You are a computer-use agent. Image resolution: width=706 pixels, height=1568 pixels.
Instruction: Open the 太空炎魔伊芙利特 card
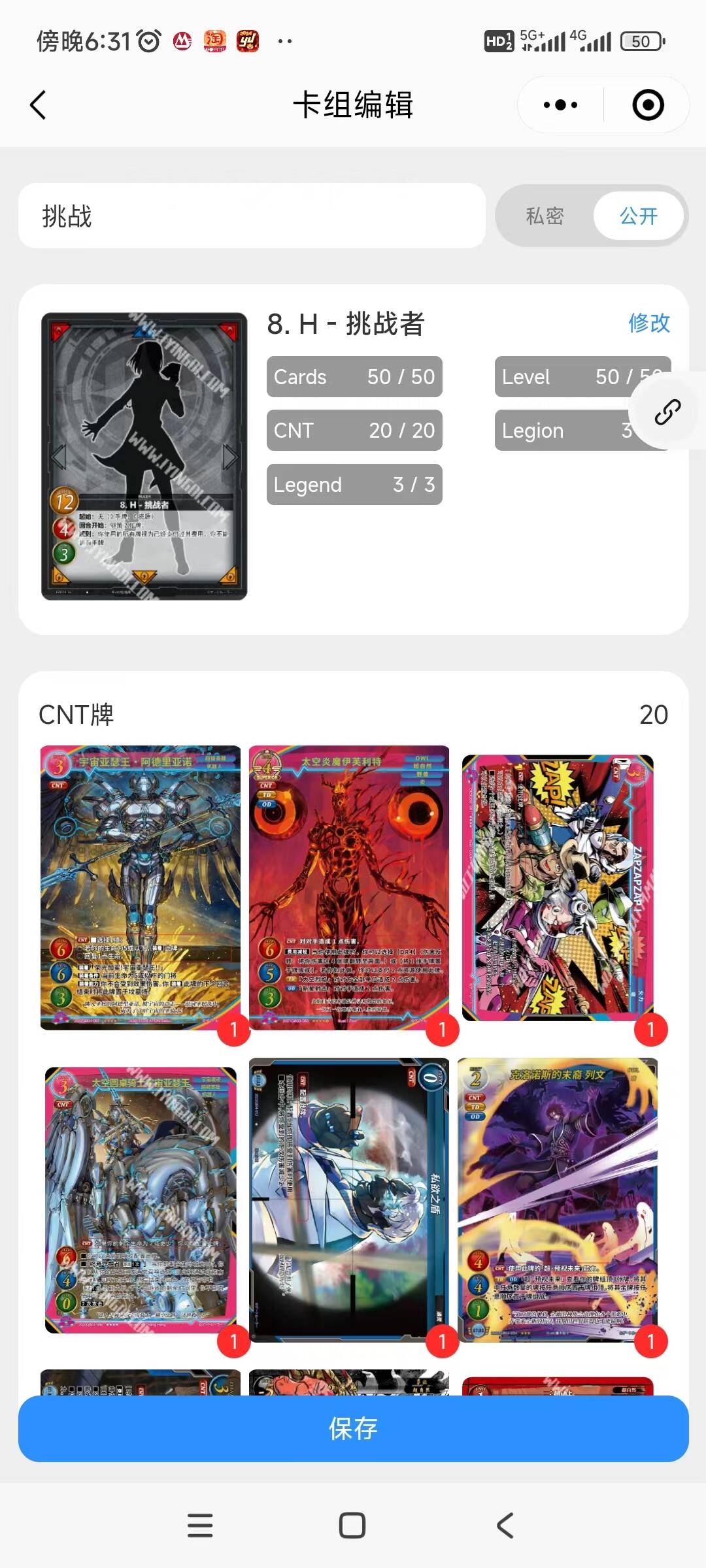point(349,888)
